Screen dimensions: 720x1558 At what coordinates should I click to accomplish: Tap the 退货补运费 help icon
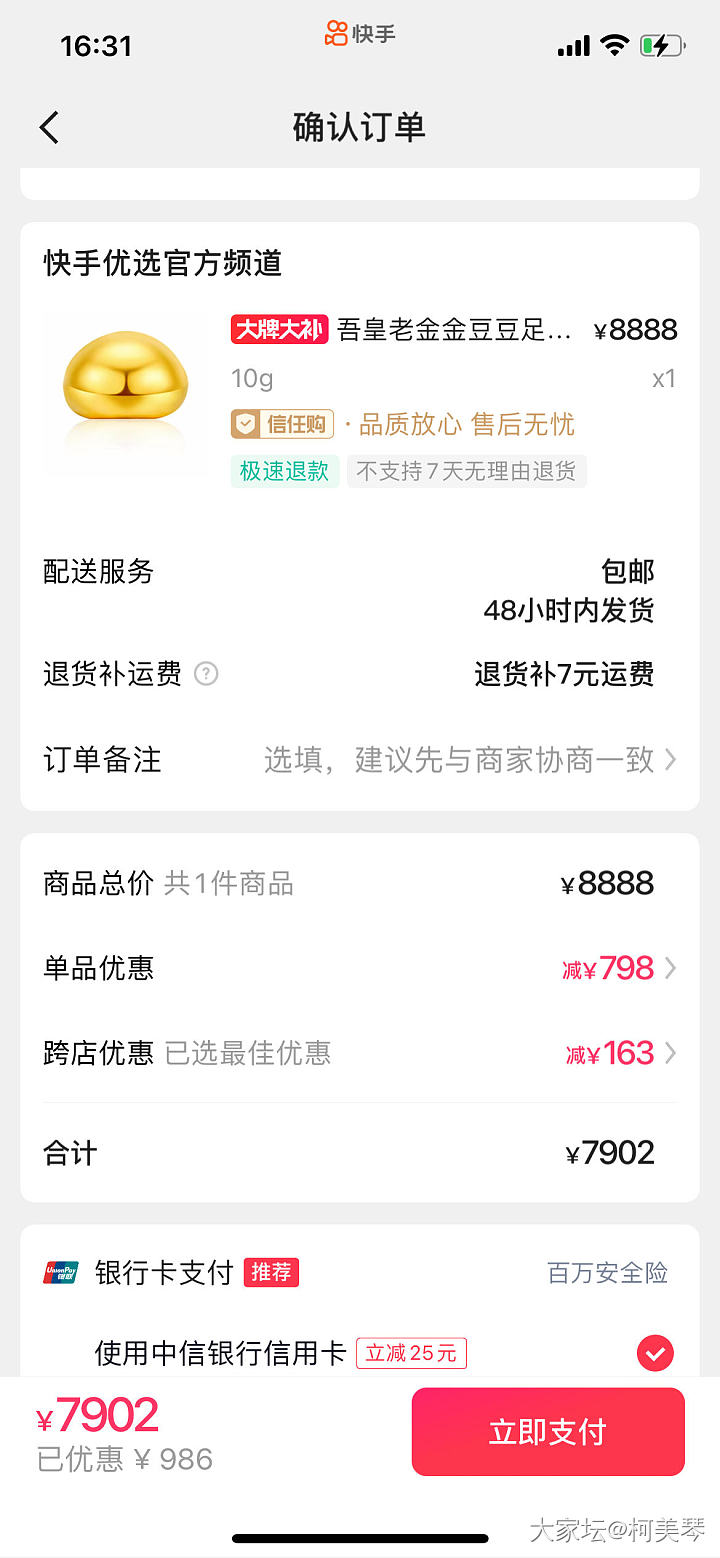pos(206,674)
